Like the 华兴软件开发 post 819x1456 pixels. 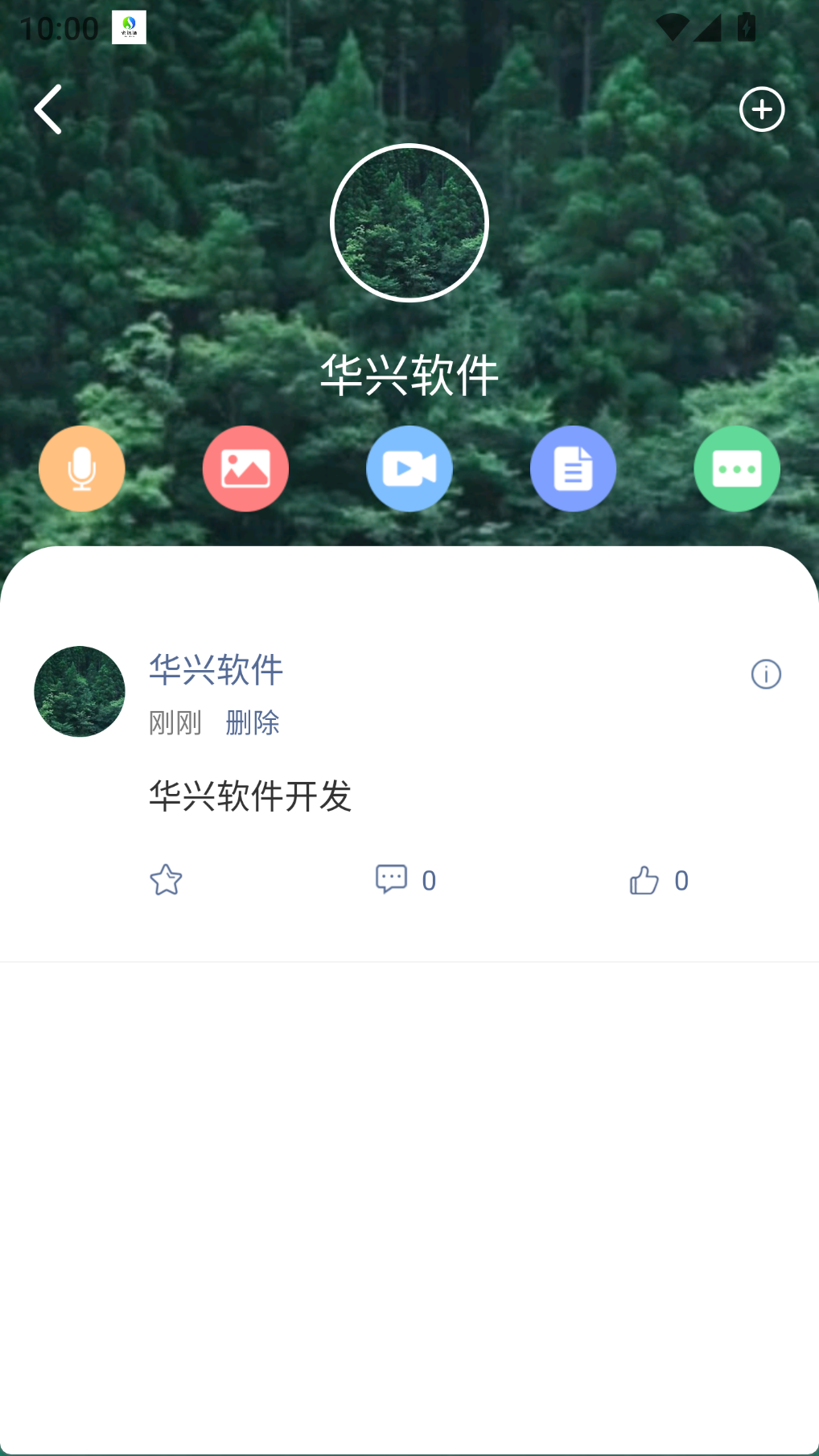pos(659,880)
